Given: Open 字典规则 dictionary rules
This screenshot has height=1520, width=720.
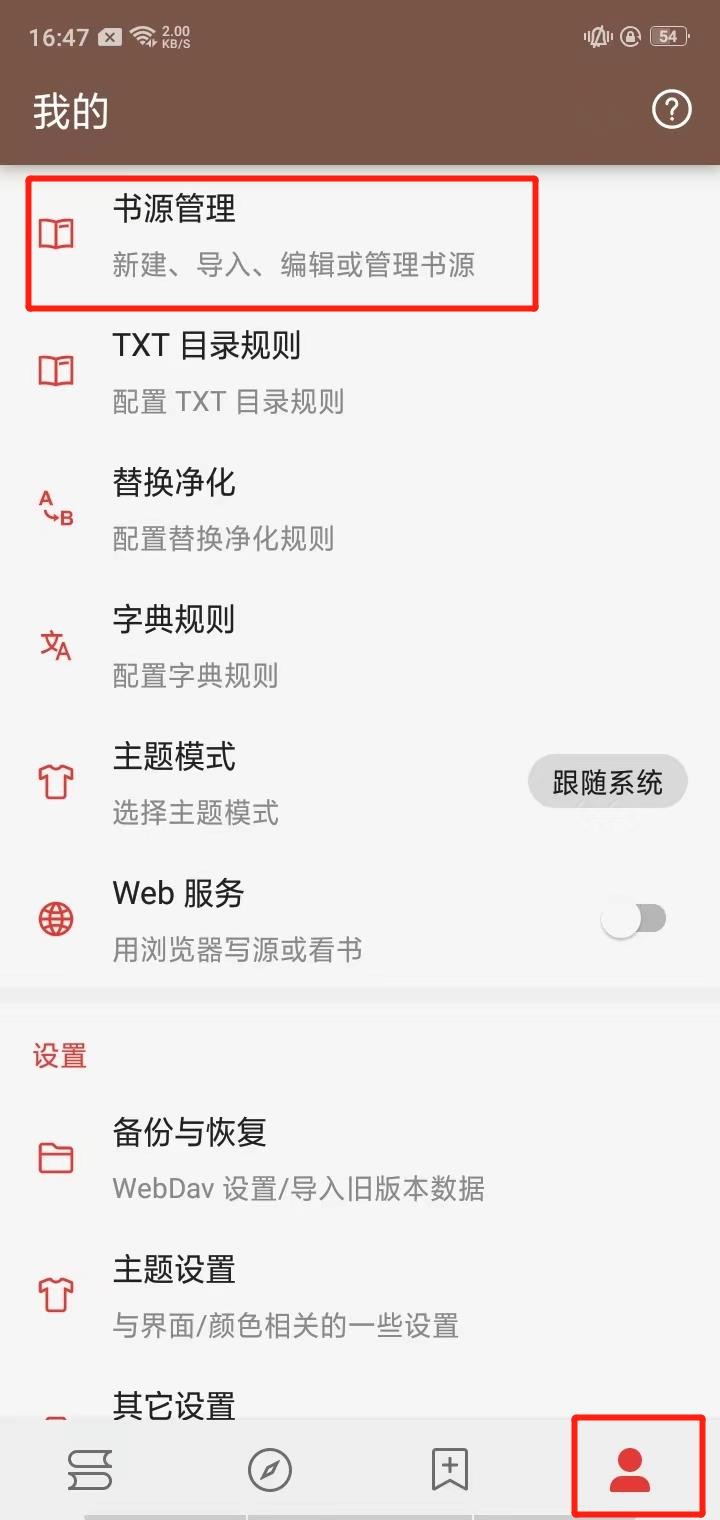Looking at the screenshot, I should 280,646.
